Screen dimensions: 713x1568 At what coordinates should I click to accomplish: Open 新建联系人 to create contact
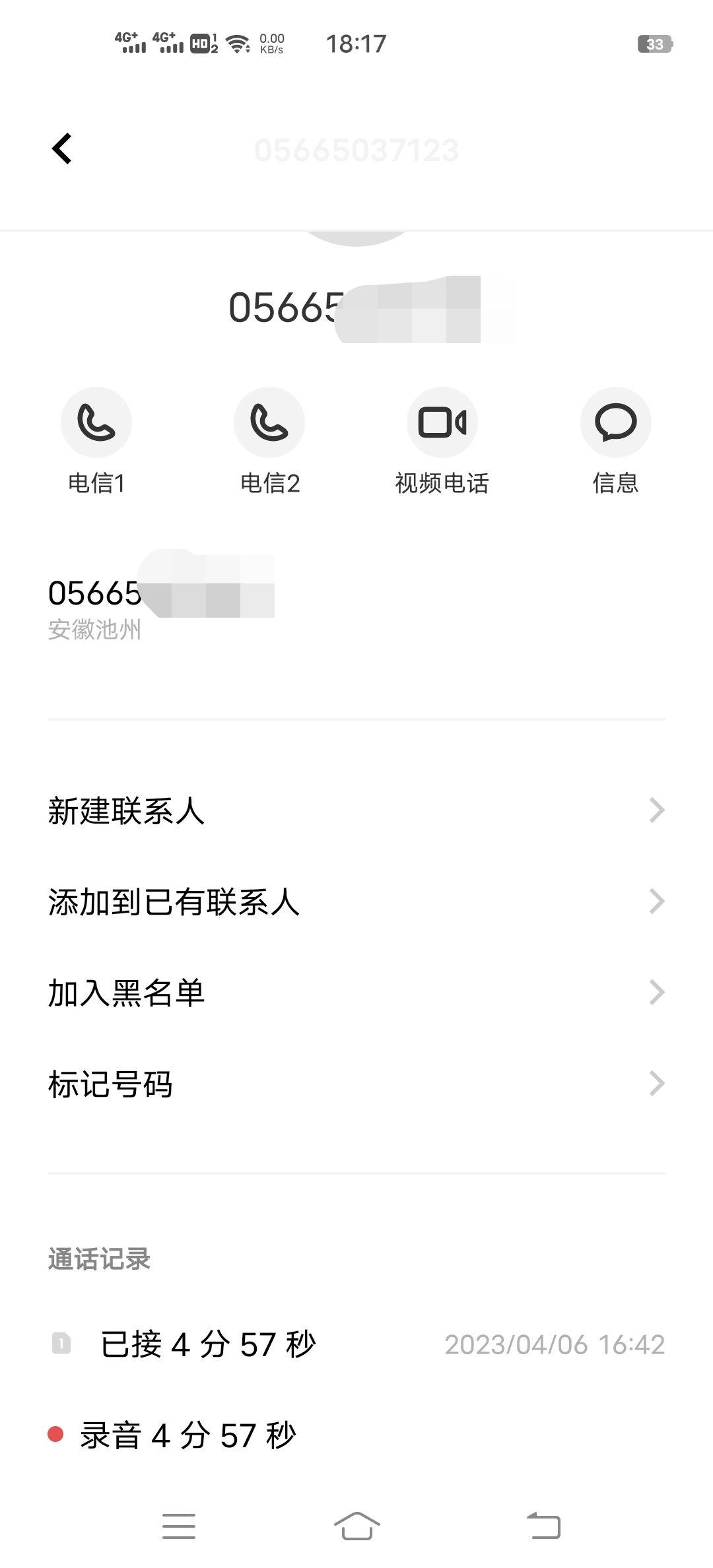point(356,810)
